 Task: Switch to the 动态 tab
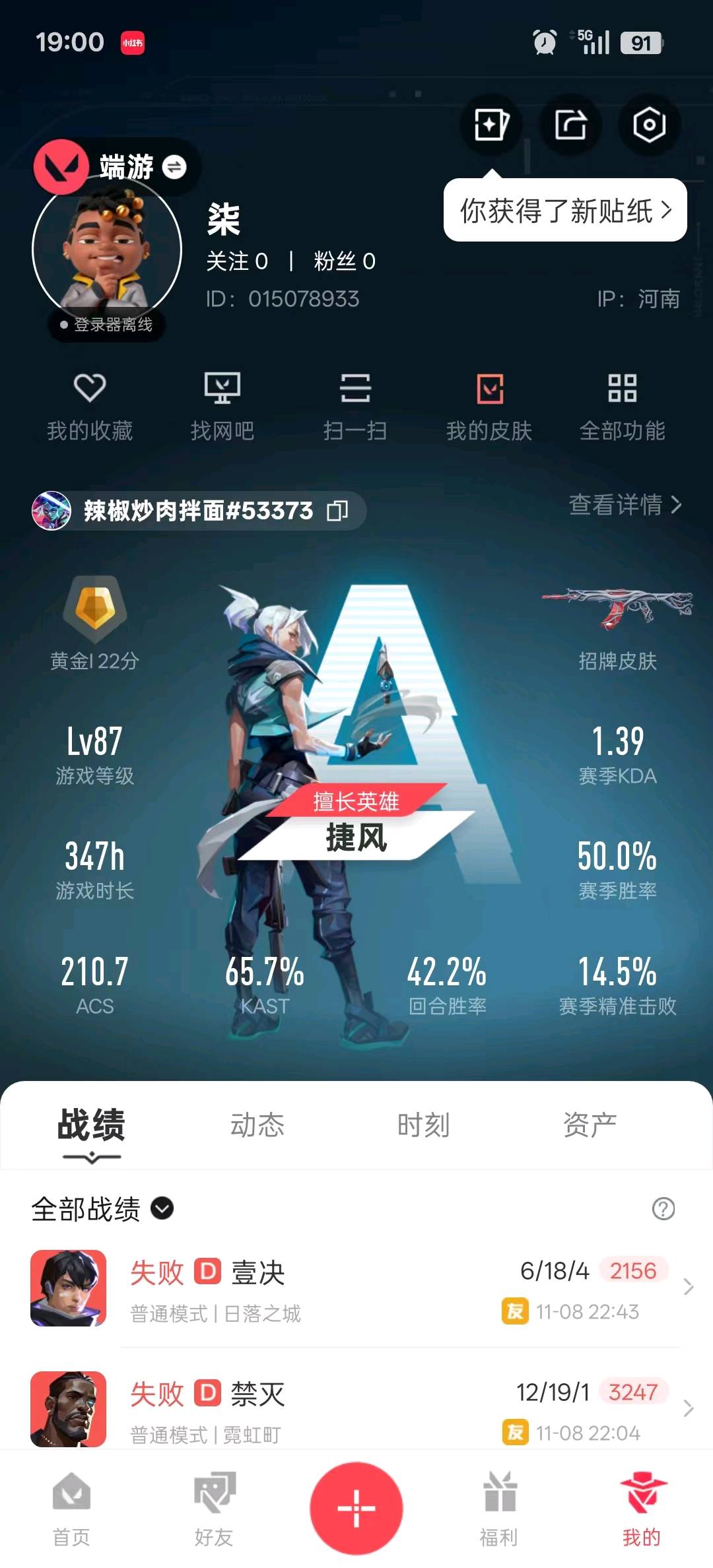pos(257,1125)
